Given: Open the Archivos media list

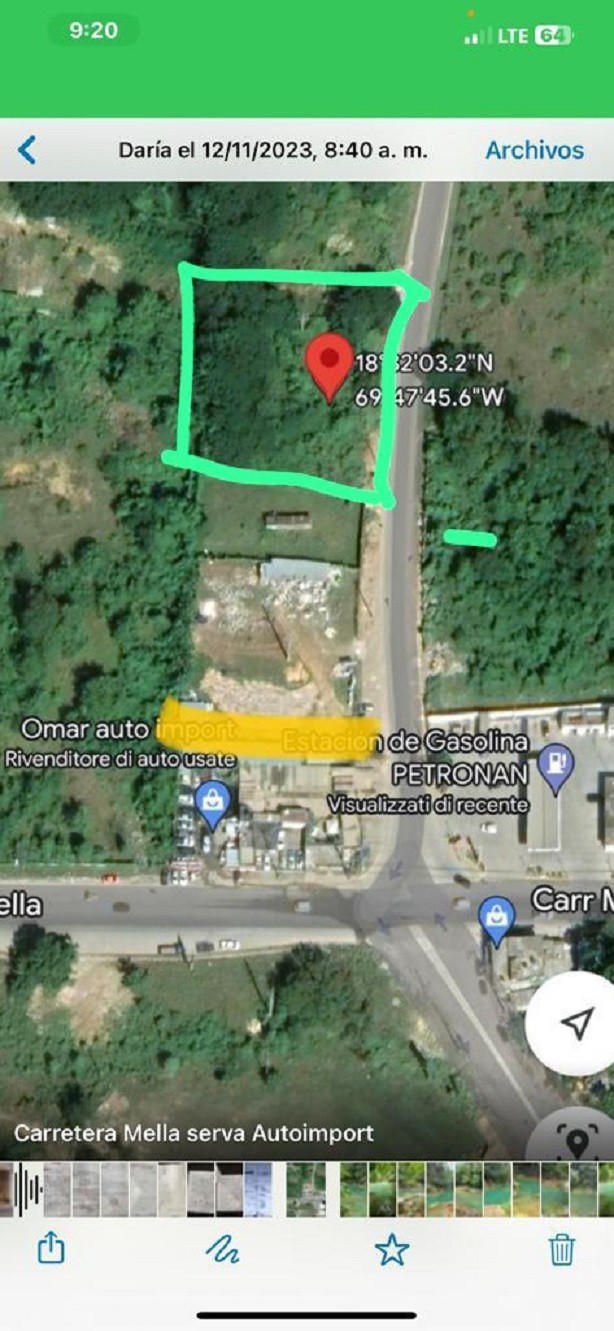Looking at the screenshot, I should 534,150.
